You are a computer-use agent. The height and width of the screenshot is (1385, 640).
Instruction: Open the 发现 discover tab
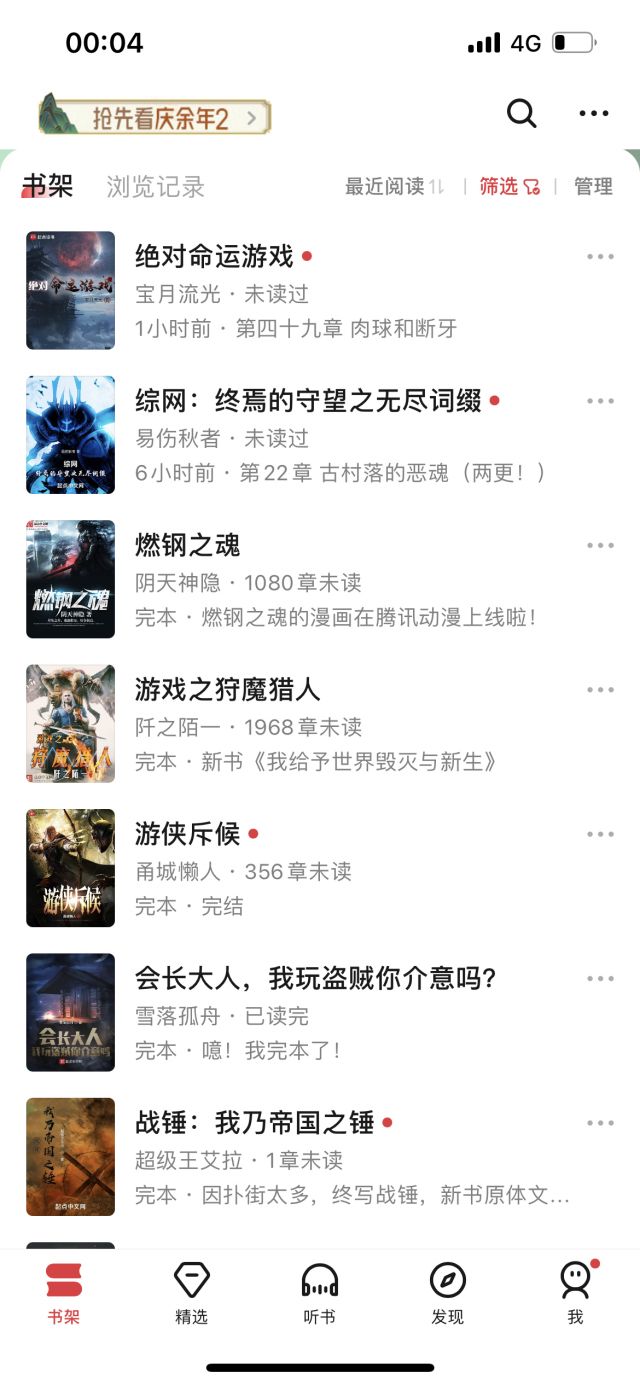(x=447, y=1293)
